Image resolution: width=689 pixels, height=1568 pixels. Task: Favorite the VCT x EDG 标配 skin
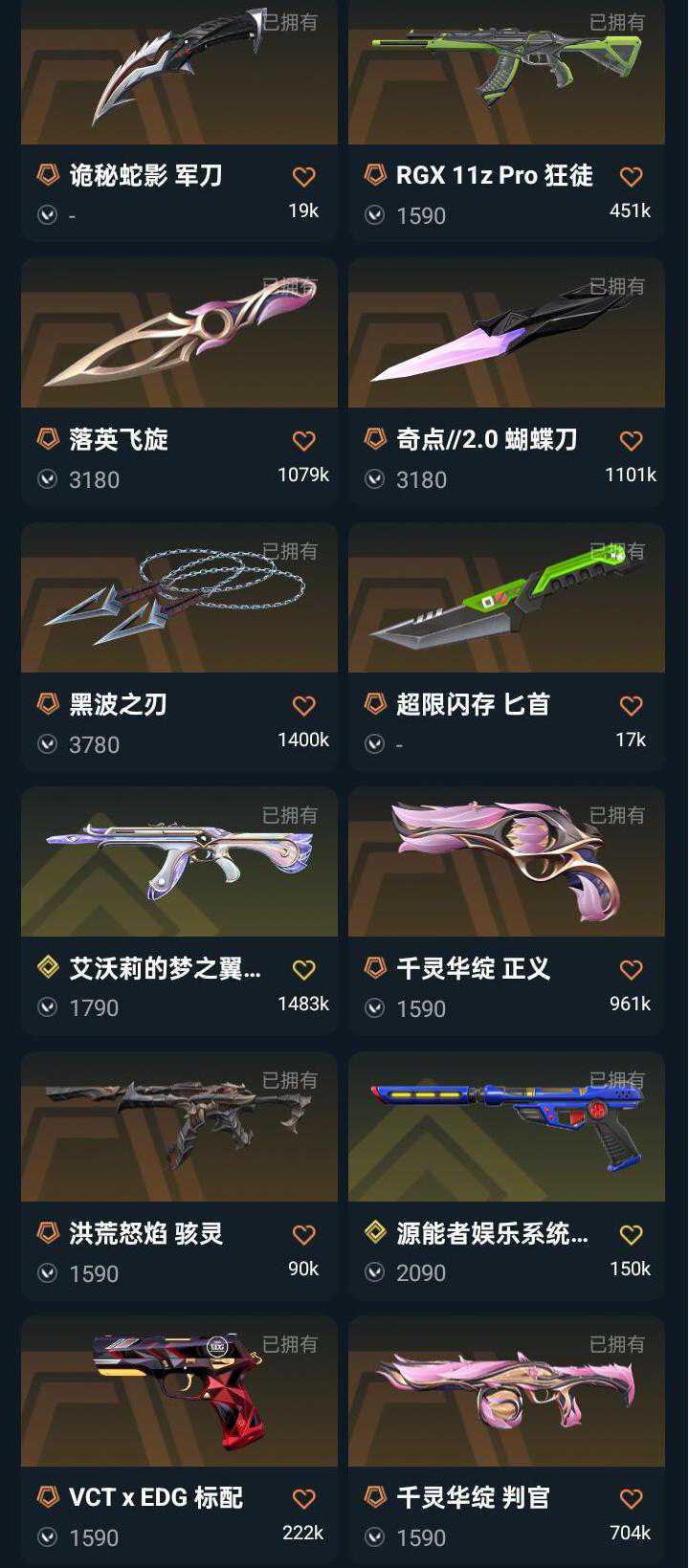point(303,1498)
